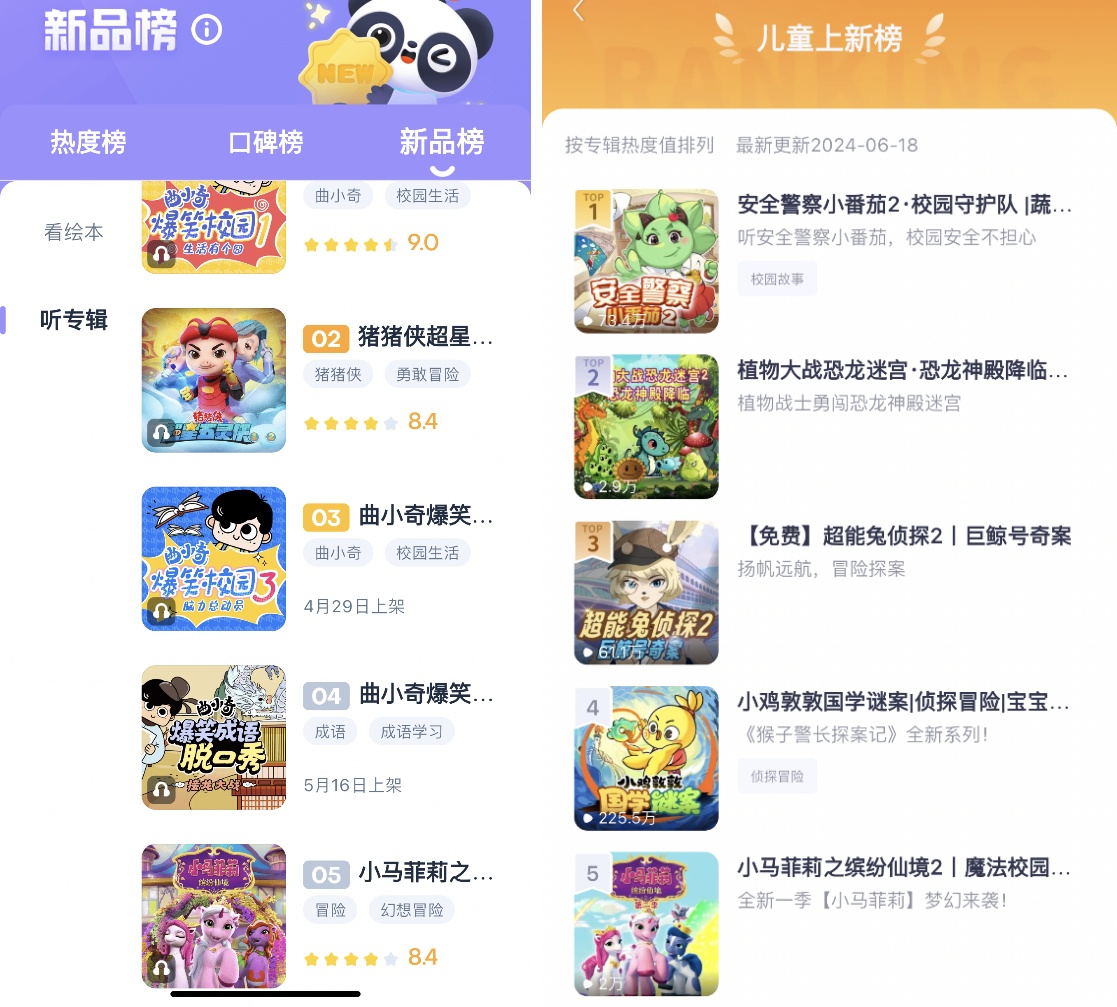
Task: Tap the 猪猪侠 tag chip
Action: 337,374
